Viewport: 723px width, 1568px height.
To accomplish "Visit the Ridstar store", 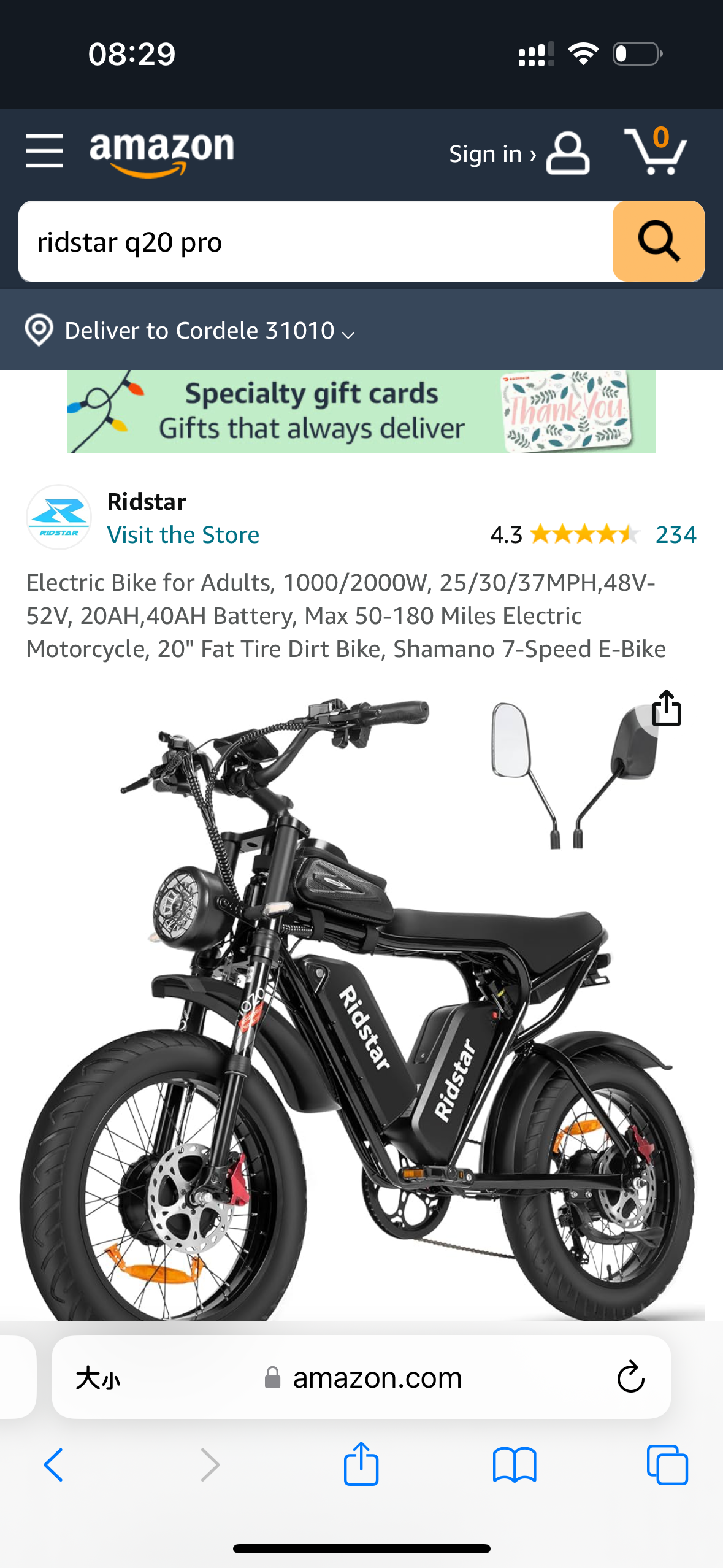I will [x=183, y=535].
